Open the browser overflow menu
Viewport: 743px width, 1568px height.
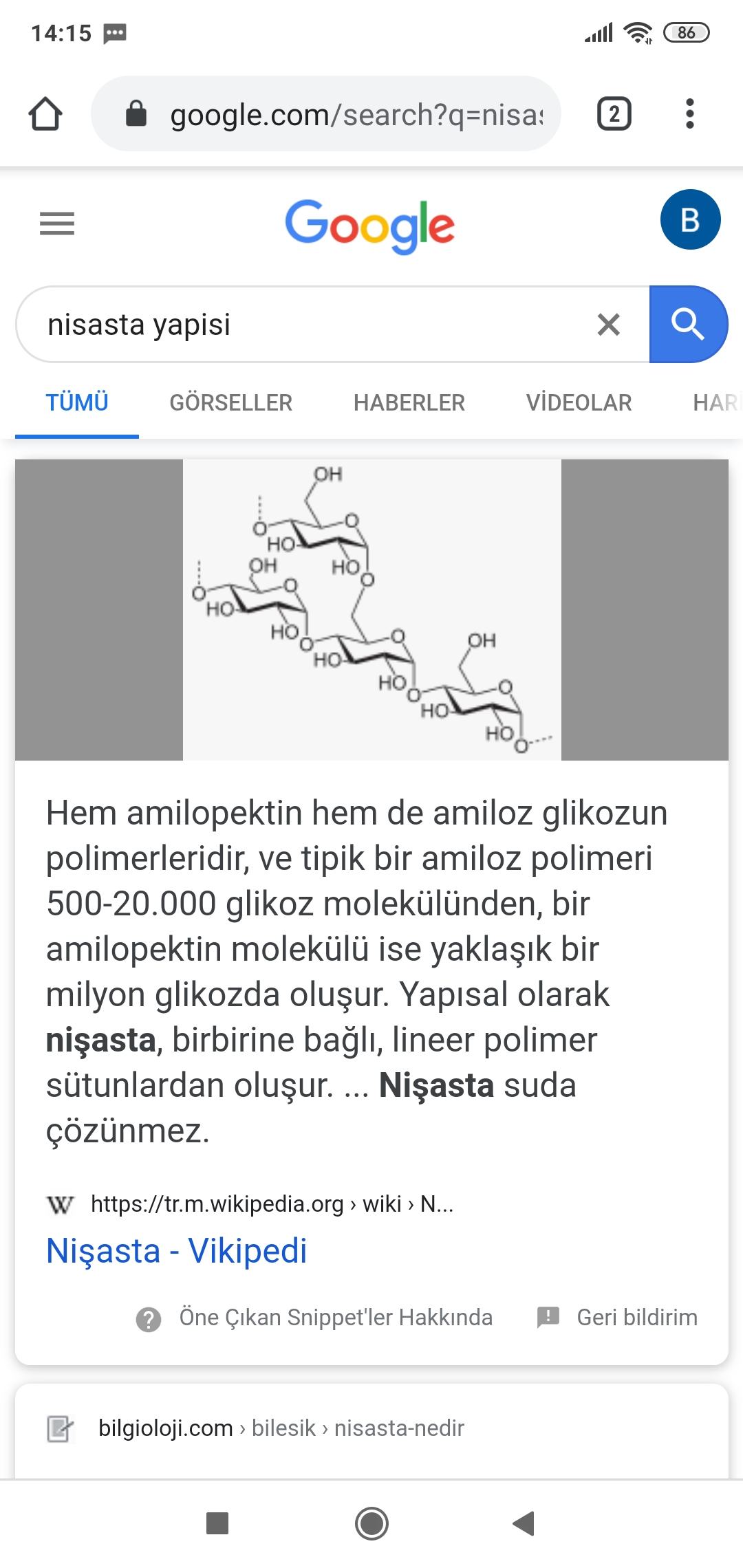click(x=690, y=113)
